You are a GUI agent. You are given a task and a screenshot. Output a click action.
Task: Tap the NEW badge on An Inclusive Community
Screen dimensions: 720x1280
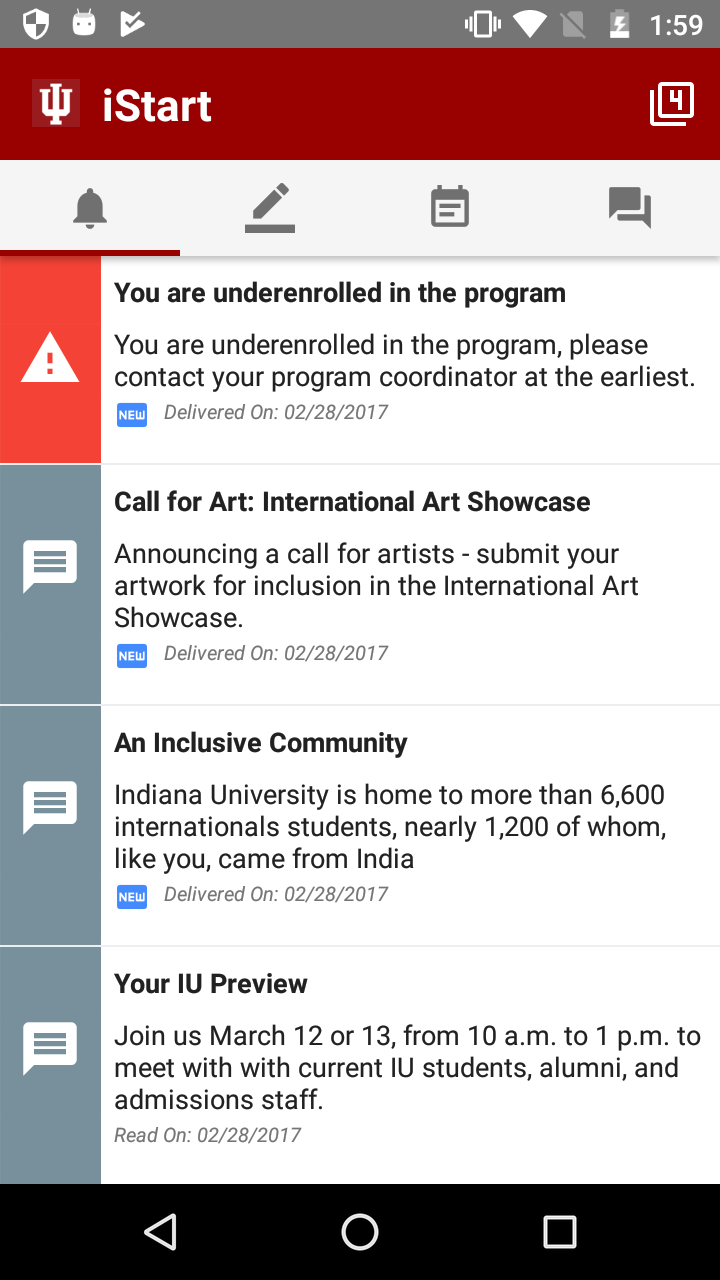(x=131, y=897)
